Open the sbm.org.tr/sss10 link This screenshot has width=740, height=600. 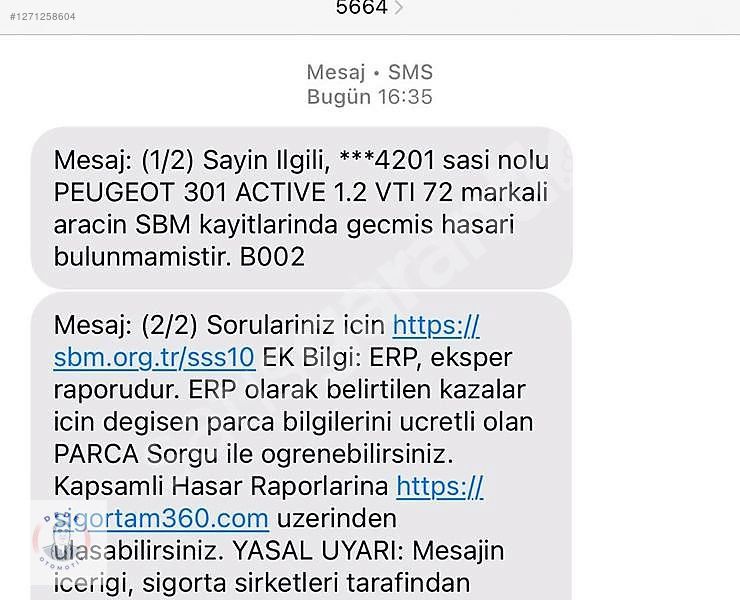pos(155,357)
